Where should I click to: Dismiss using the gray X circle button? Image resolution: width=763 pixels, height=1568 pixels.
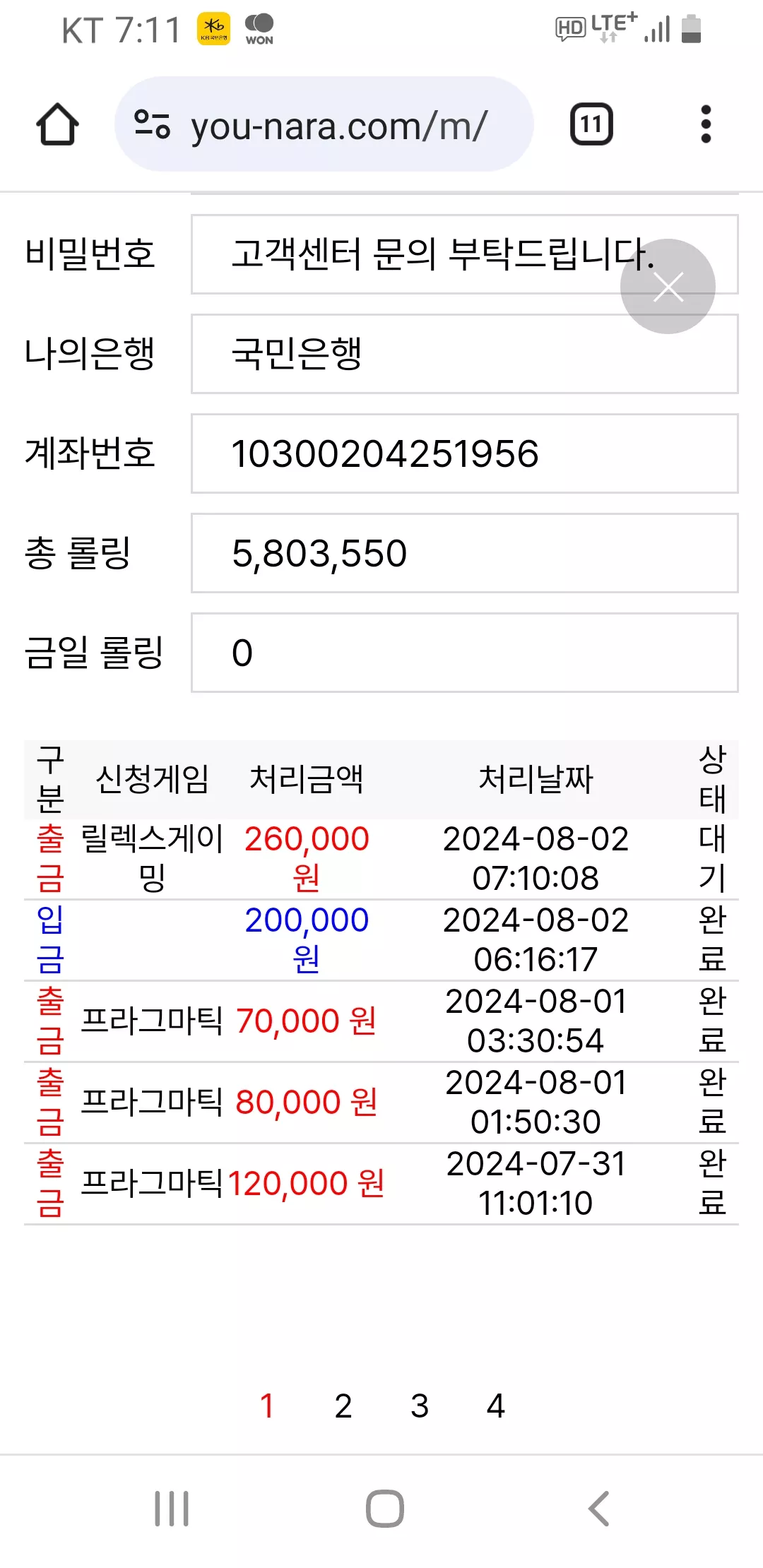coord(668,287)
